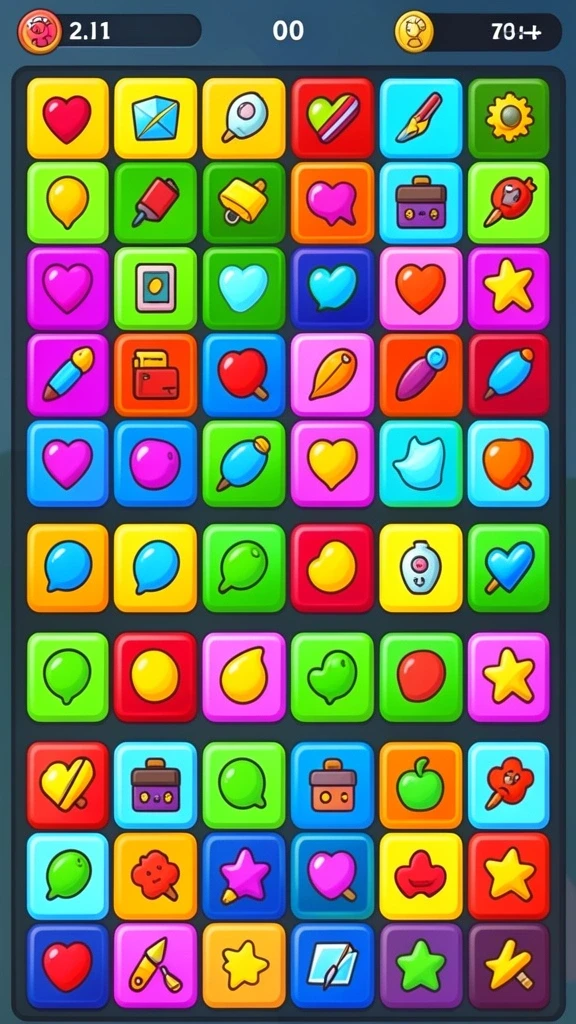This screenshot has height=1024, width=576.
Task: Tap the yellow star on the red tile
Action: point(509,876)
